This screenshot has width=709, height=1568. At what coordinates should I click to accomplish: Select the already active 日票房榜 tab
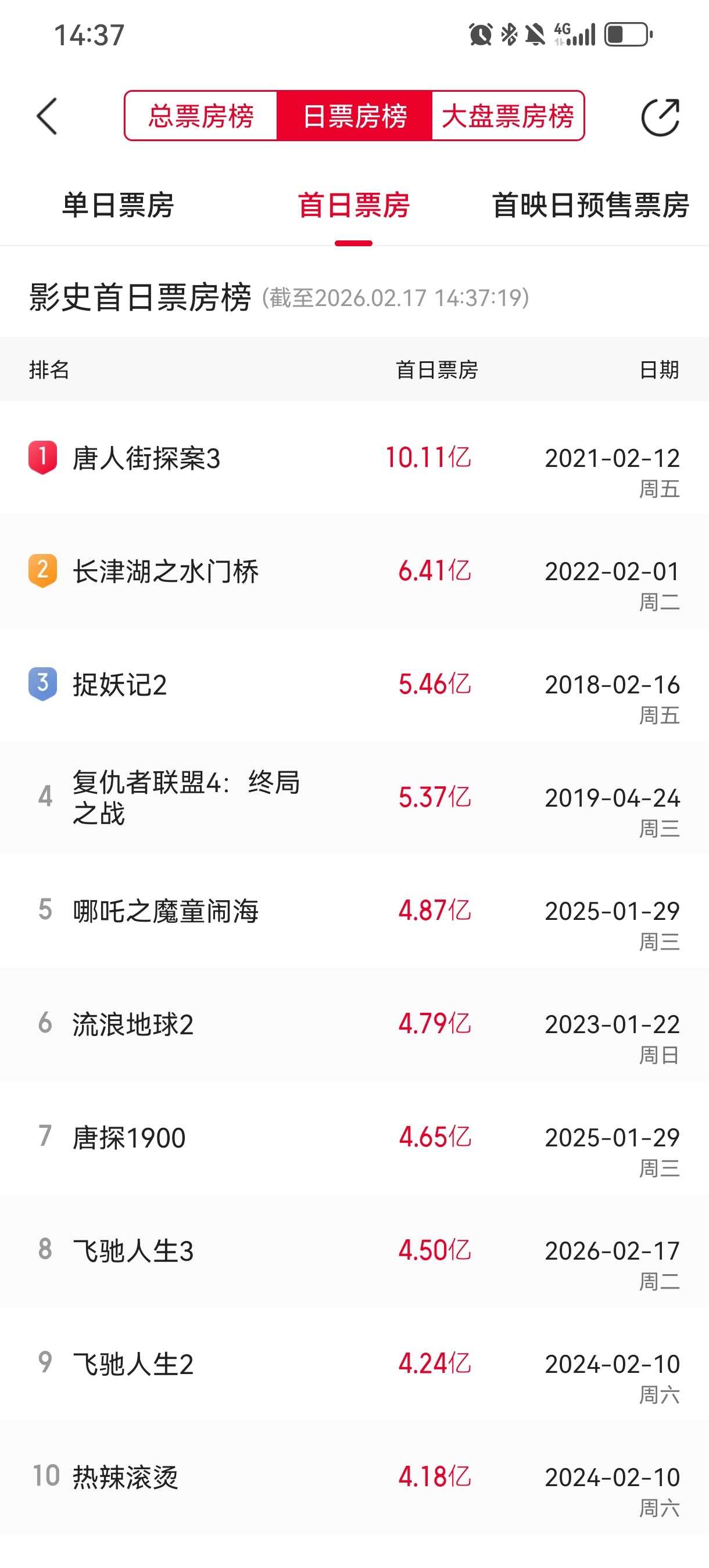pos(354,117)
